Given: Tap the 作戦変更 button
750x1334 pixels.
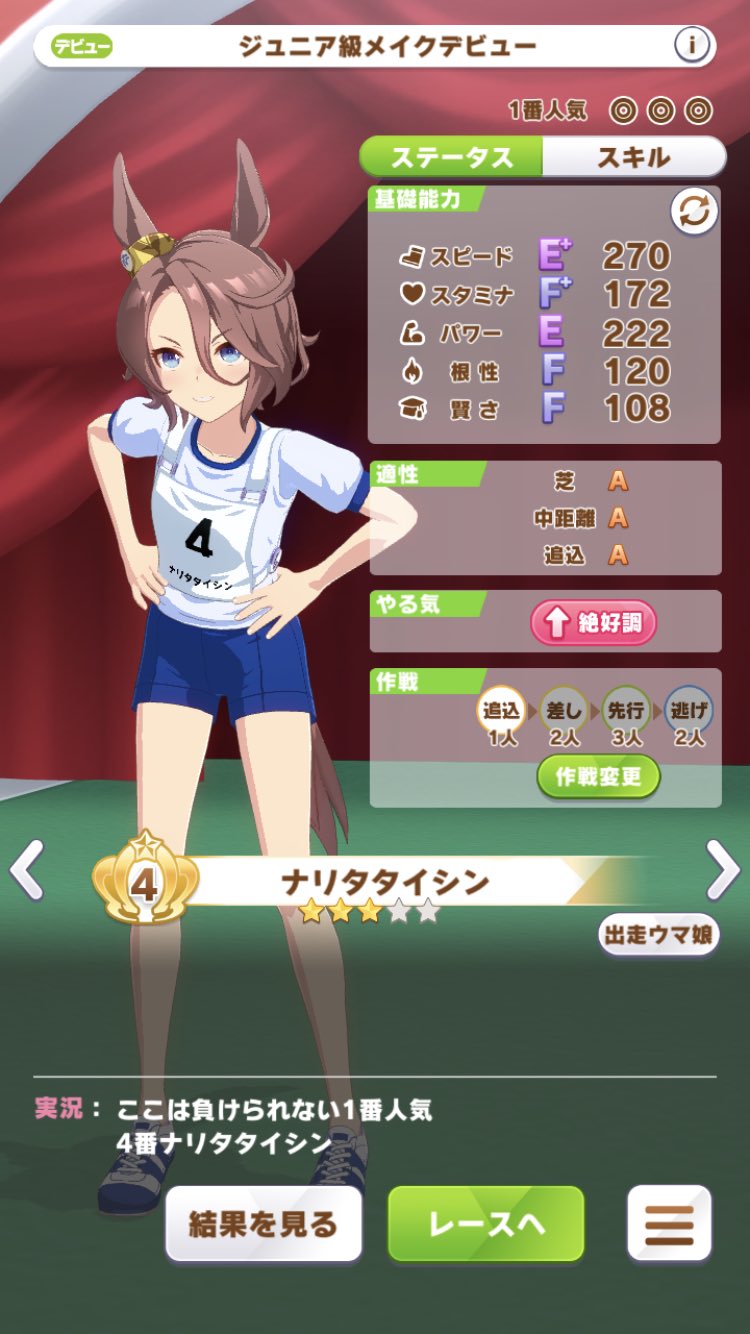Looking at the screenshot, I should (x=598, y=777).
